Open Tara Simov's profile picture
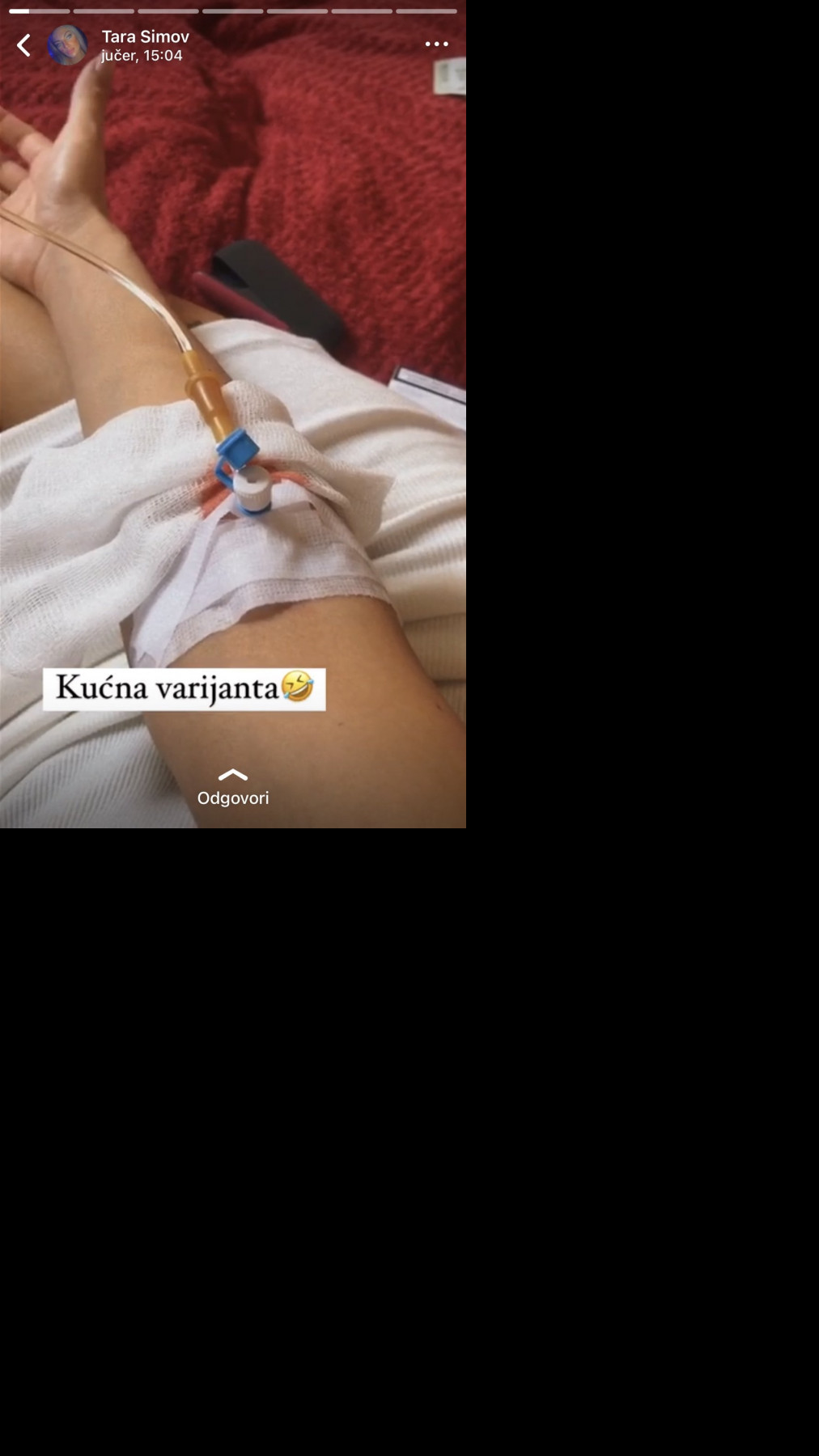This screenshot has height=1456, width=819. click(67, 45)
